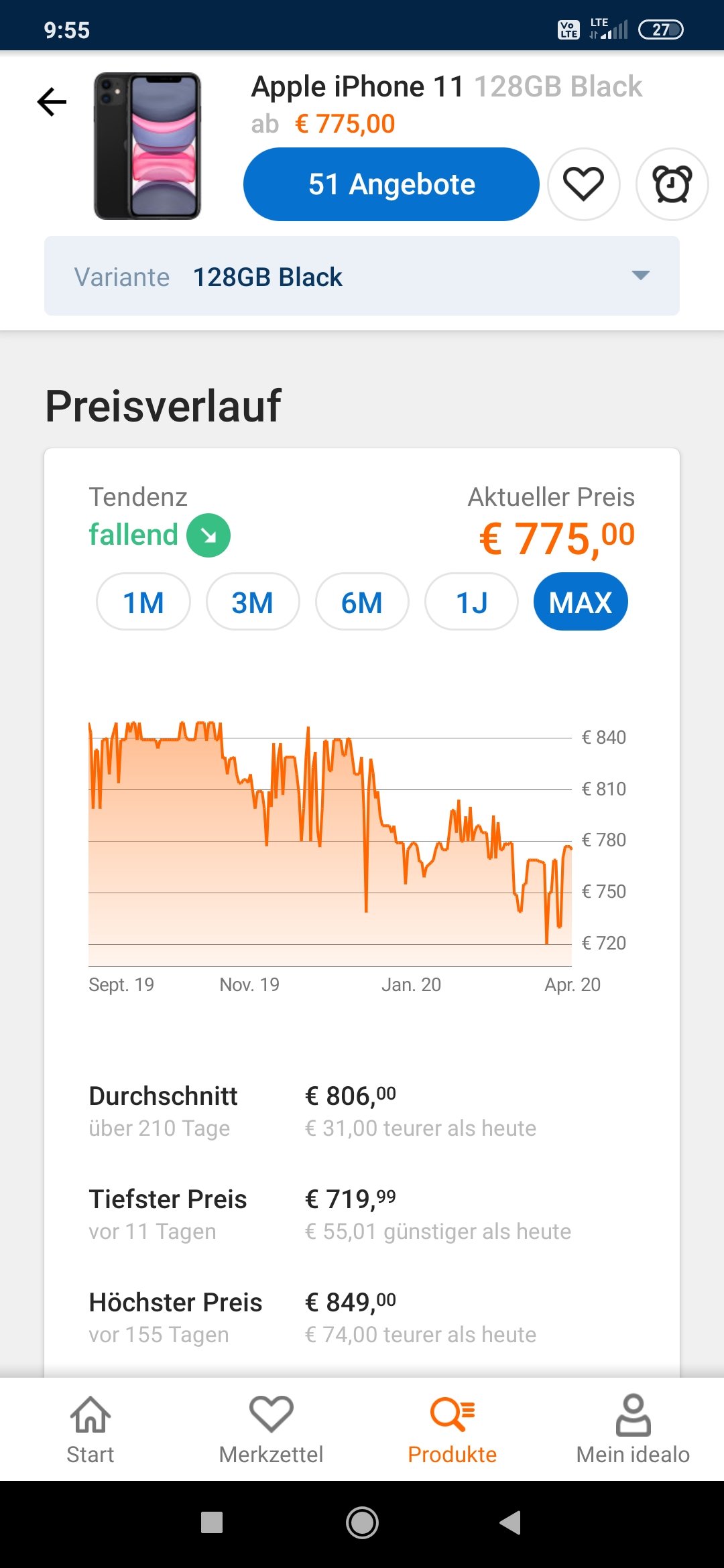The height and width of the screenshot is (1568, 724).
Task: Select the MAX price history range
Action: coord(581,602)
